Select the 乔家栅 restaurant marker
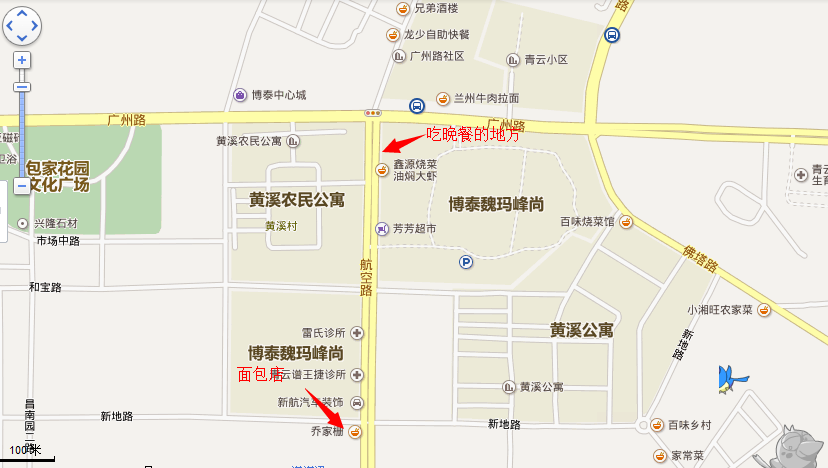Image resolution: width=828 pixels, height=468 pixels. point(354,431)
